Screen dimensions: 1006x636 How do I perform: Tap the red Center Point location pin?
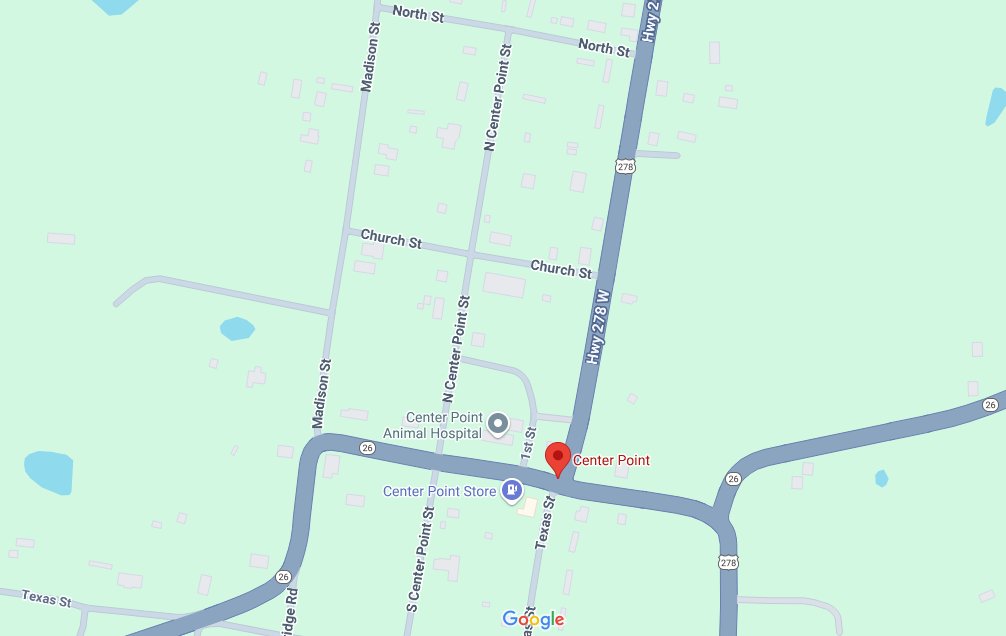558,458
